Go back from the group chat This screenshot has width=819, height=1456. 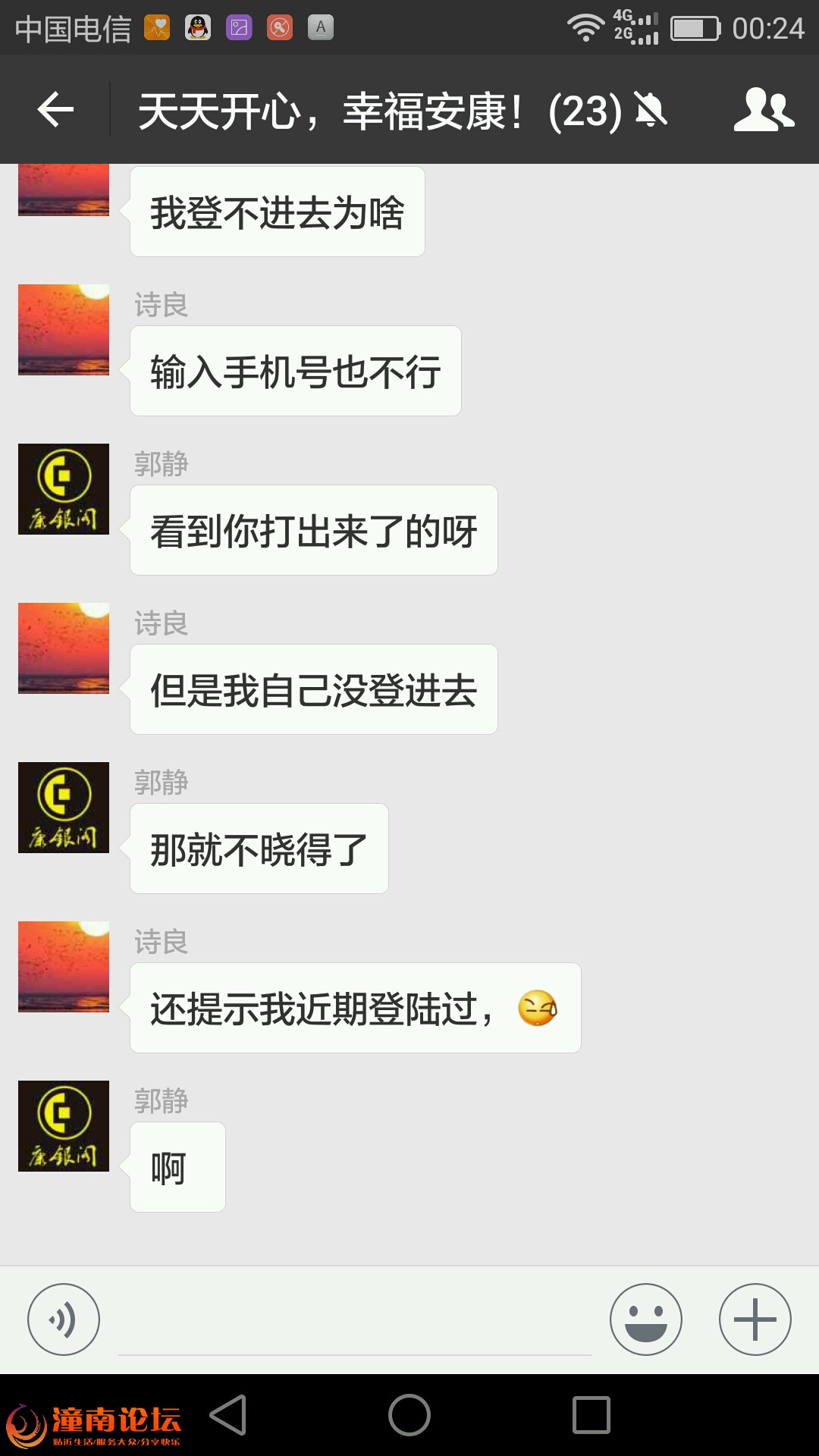(55, 110)
